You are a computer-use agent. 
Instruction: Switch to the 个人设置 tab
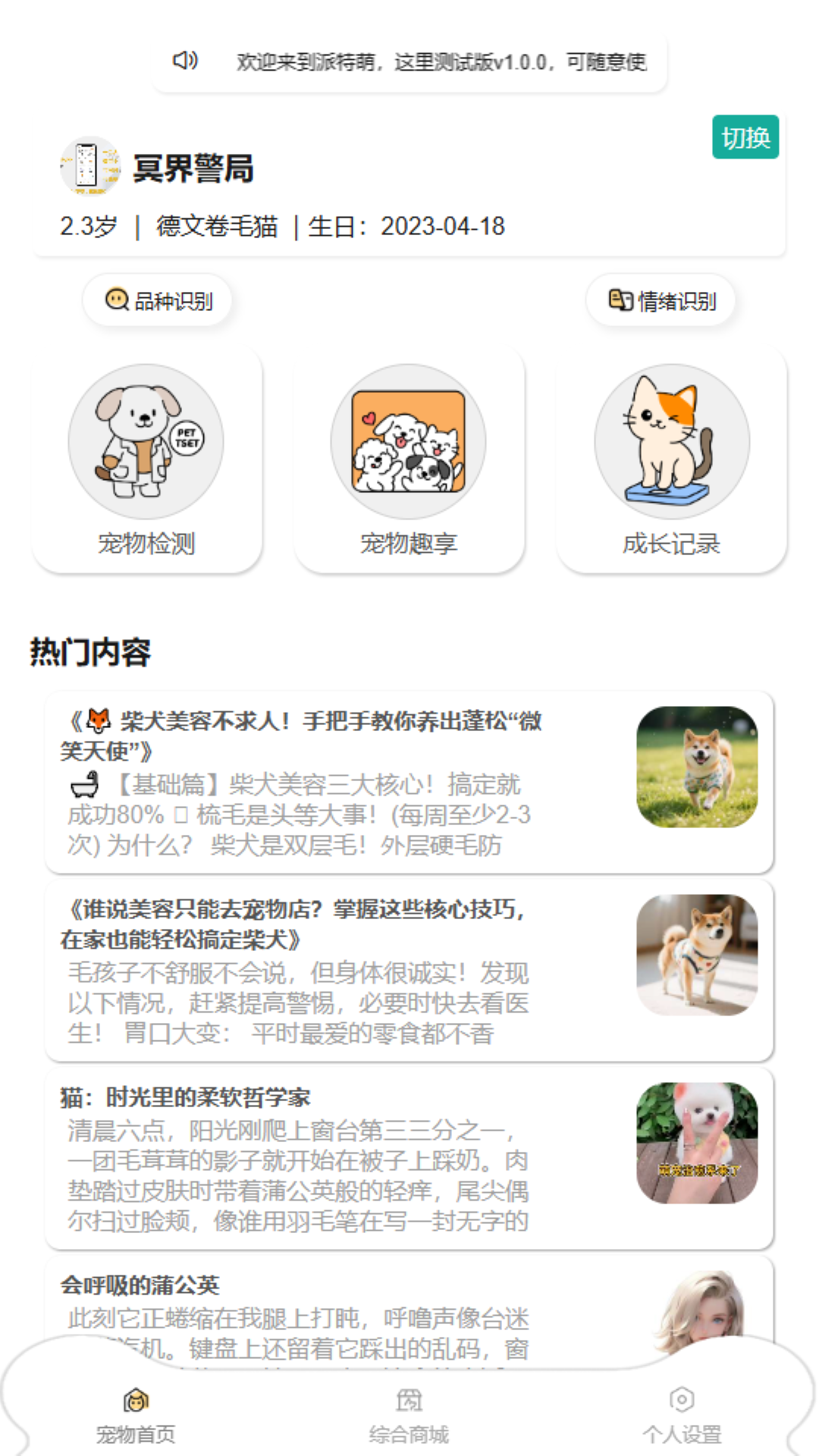coord(682,1415)
